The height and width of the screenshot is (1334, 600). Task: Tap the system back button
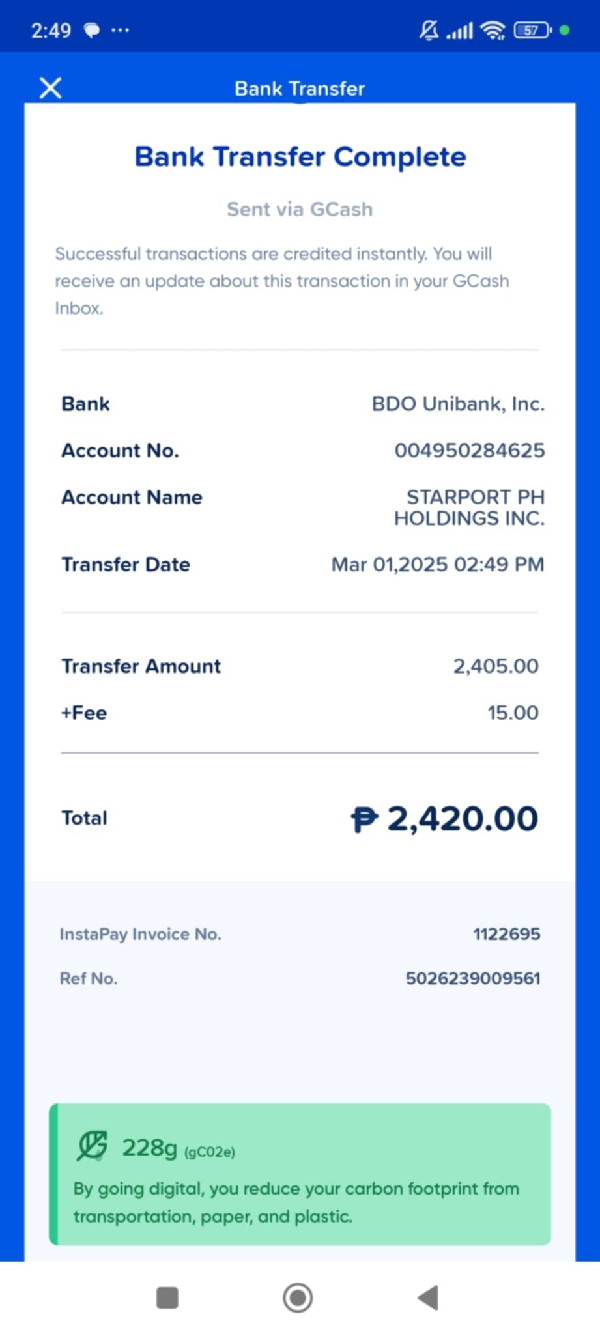[428, 1298]
